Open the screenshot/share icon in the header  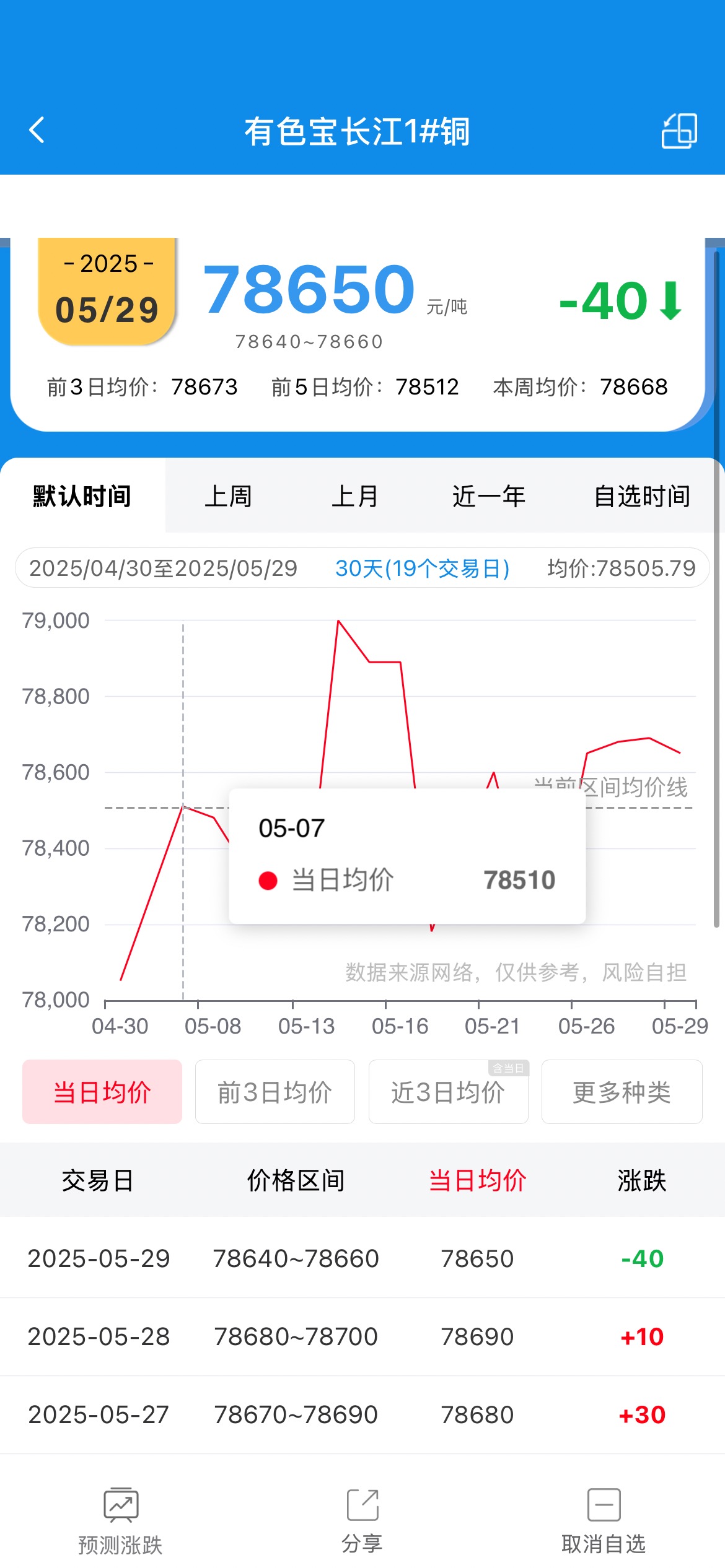(x=679, y=131)
